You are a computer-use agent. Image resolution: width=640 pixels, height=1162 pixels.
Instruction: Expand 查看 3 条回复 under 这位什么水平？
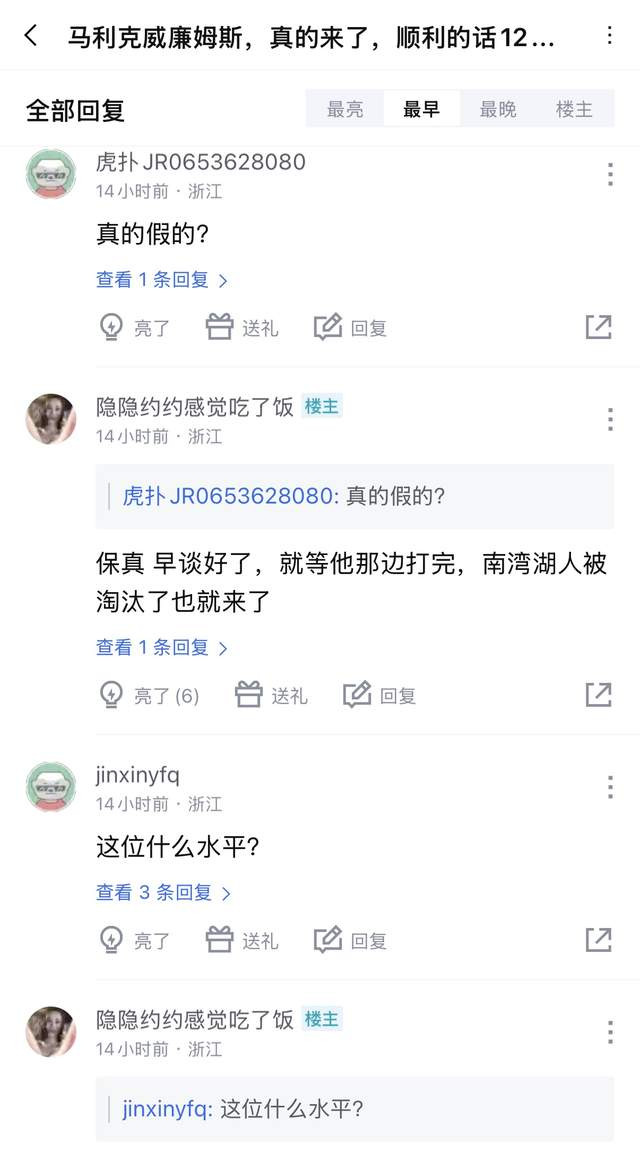pyautogui.click(x=164, y=893)
